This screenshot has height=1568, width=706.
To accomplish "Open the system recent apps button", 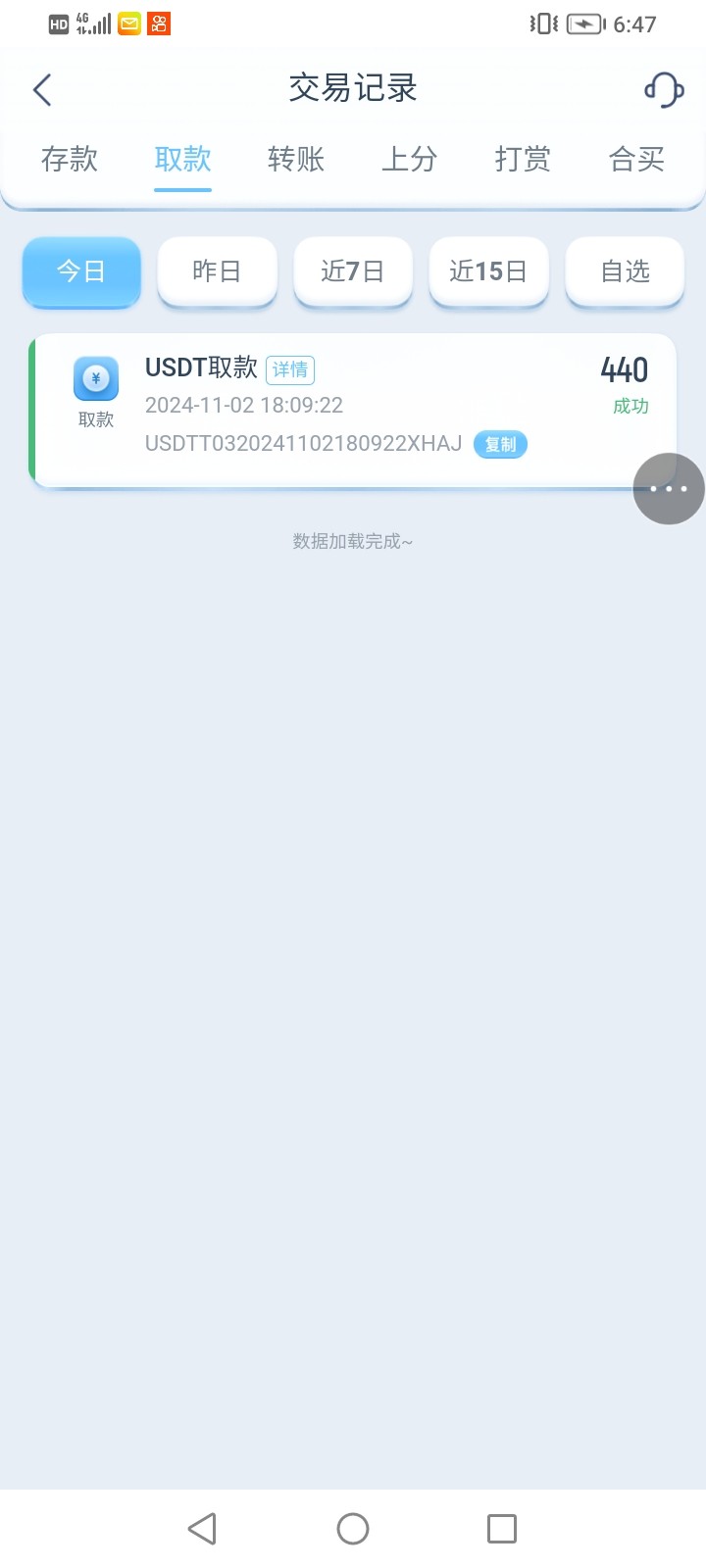I will (x=502, y=1529).
